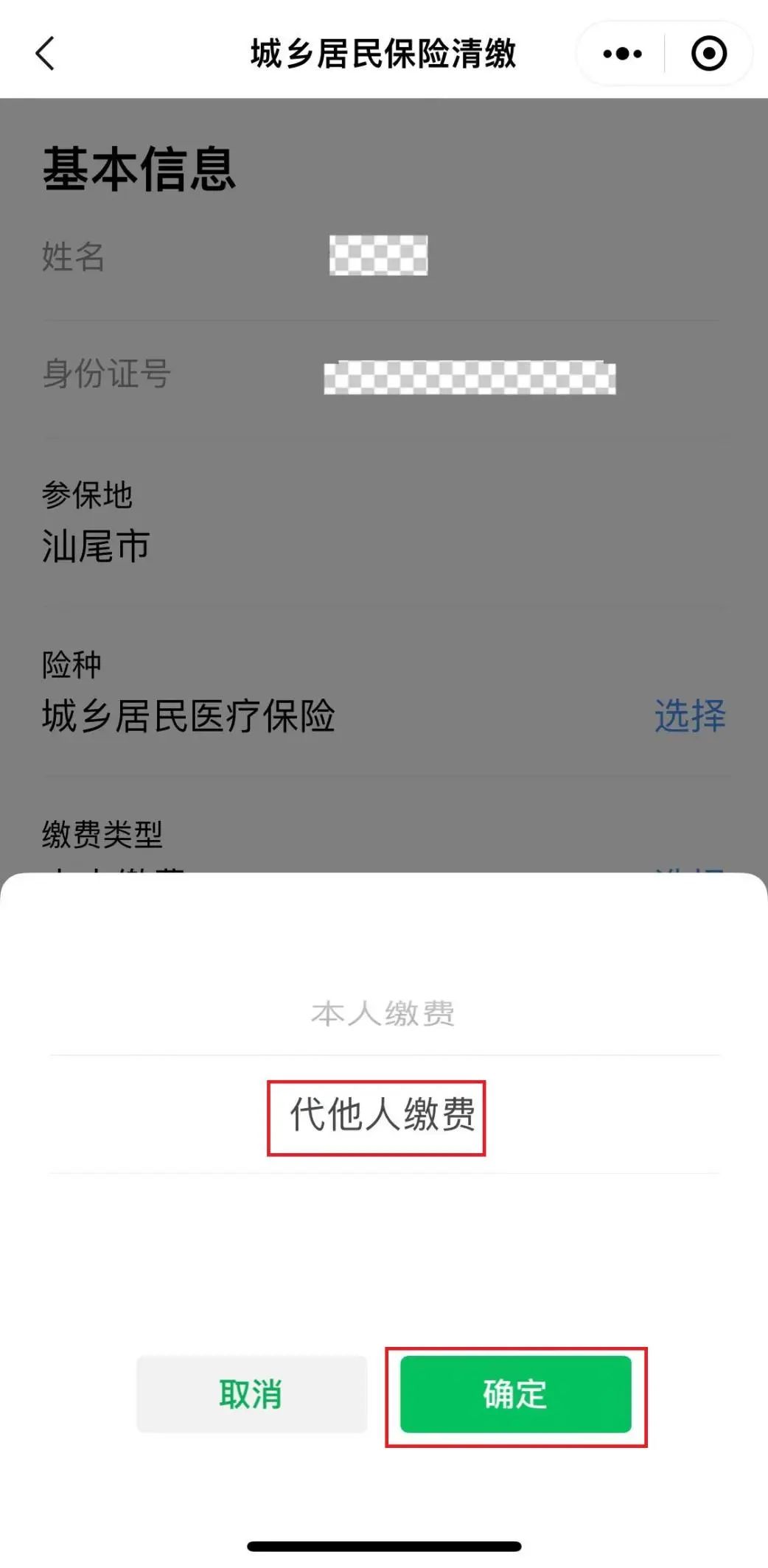Screen dimensions: 768x1568
Task: Select the 本人缴费 option in the picker
Action: click(383, 1013)
